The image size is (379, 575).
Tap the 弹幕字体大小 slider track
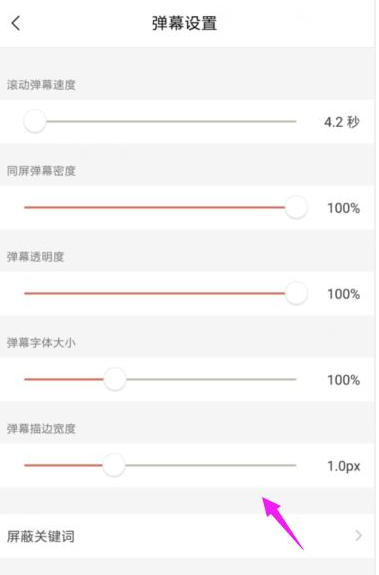160,379
